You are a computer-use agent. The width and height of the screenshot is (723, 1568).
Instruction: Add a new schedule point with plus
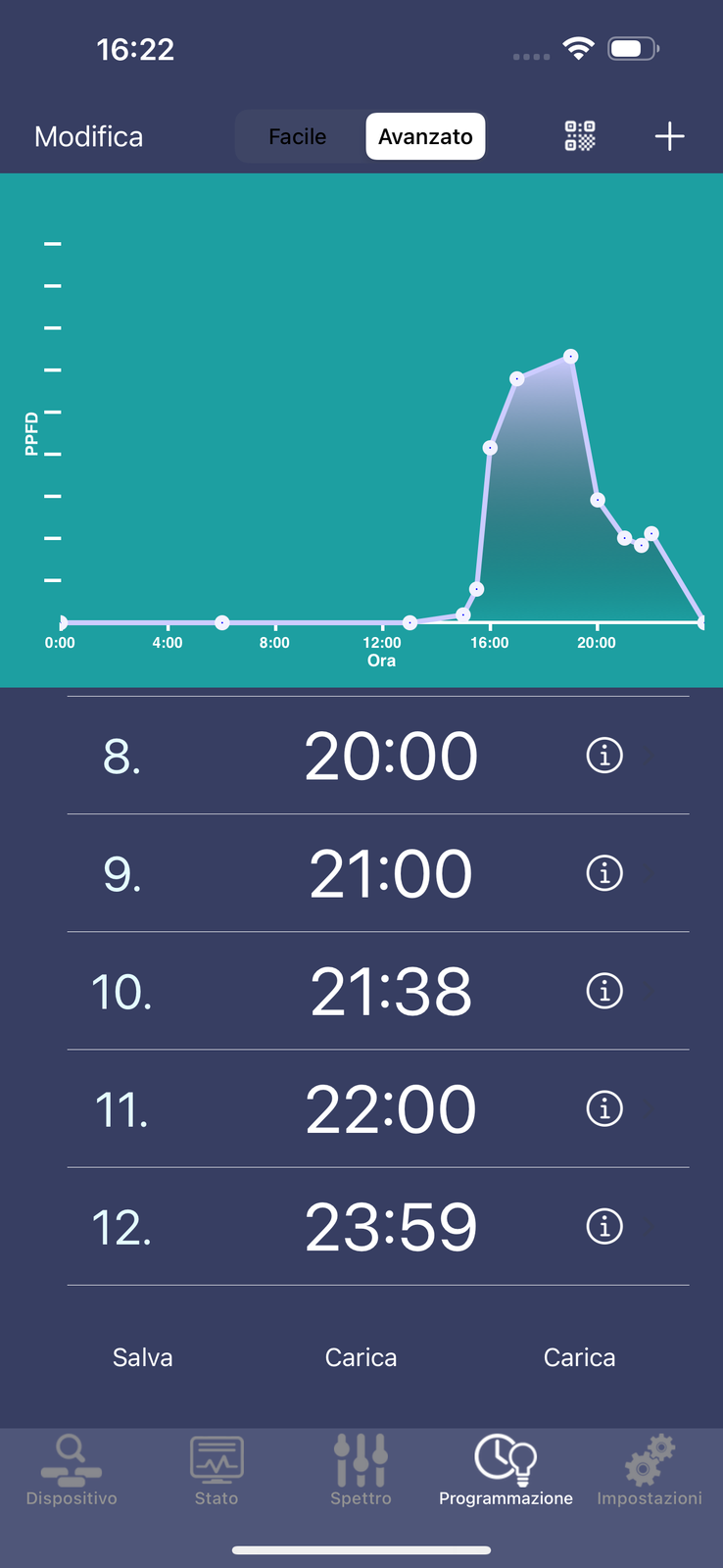pyautogui.click(x=669, y=136)
